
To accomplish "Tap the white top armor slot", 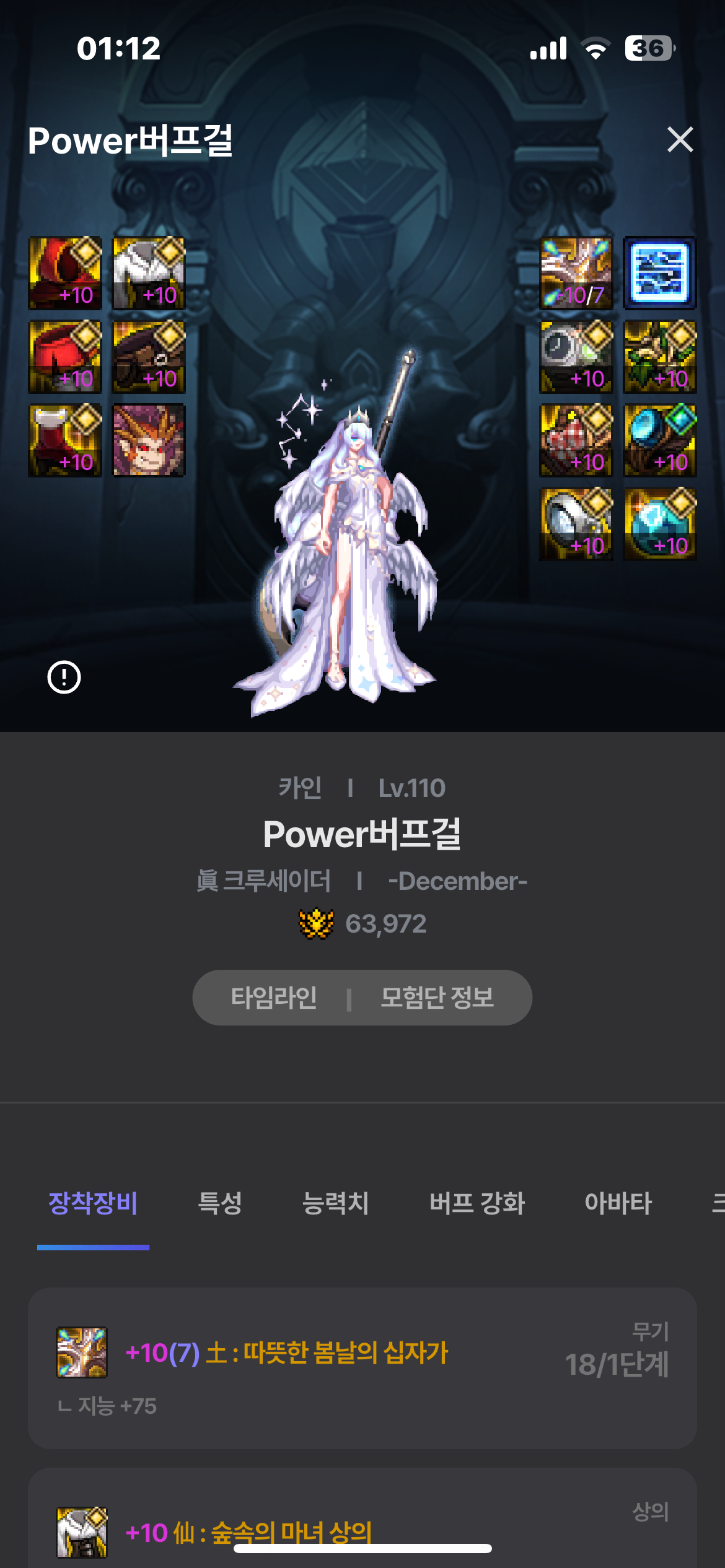I will tap(149, 273).
